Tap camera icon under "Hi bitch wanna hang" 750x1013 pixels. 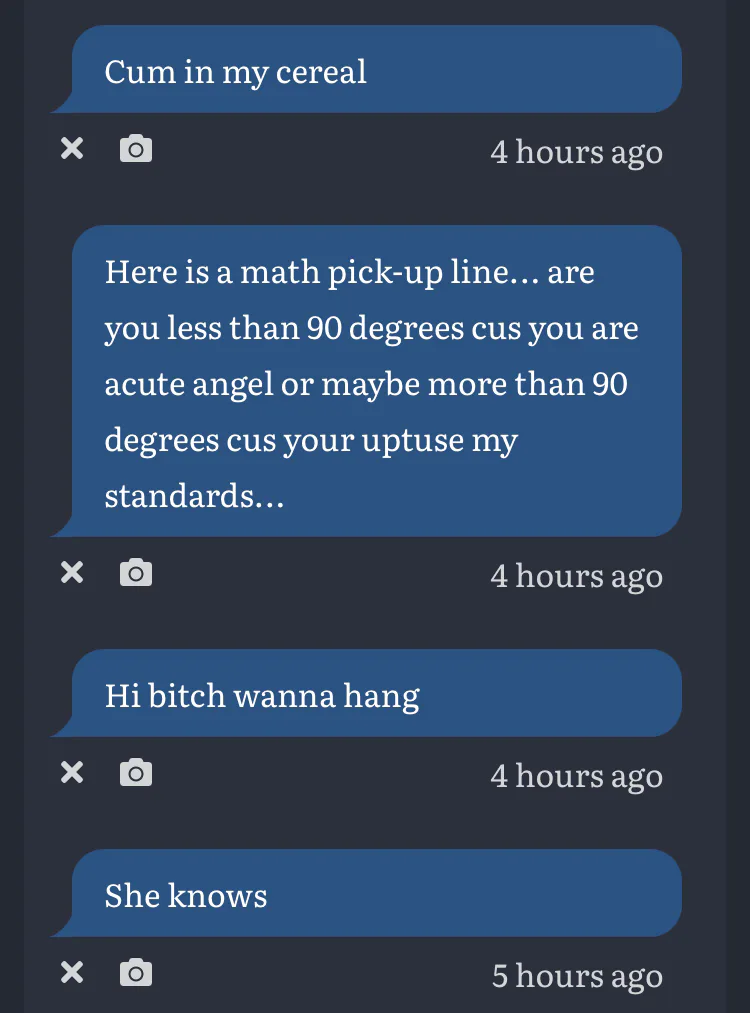click(136, 773)
